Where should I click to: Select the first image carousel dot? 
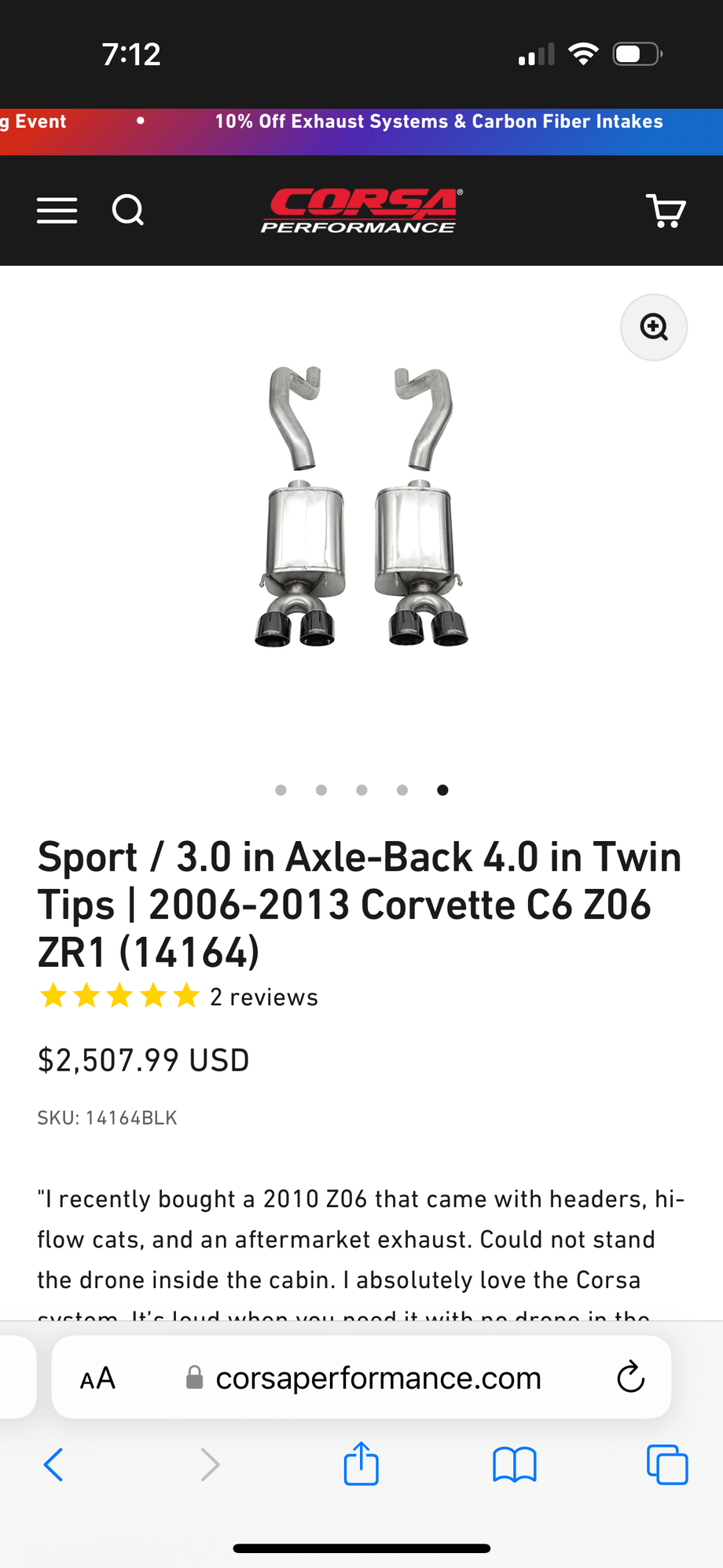281,790
